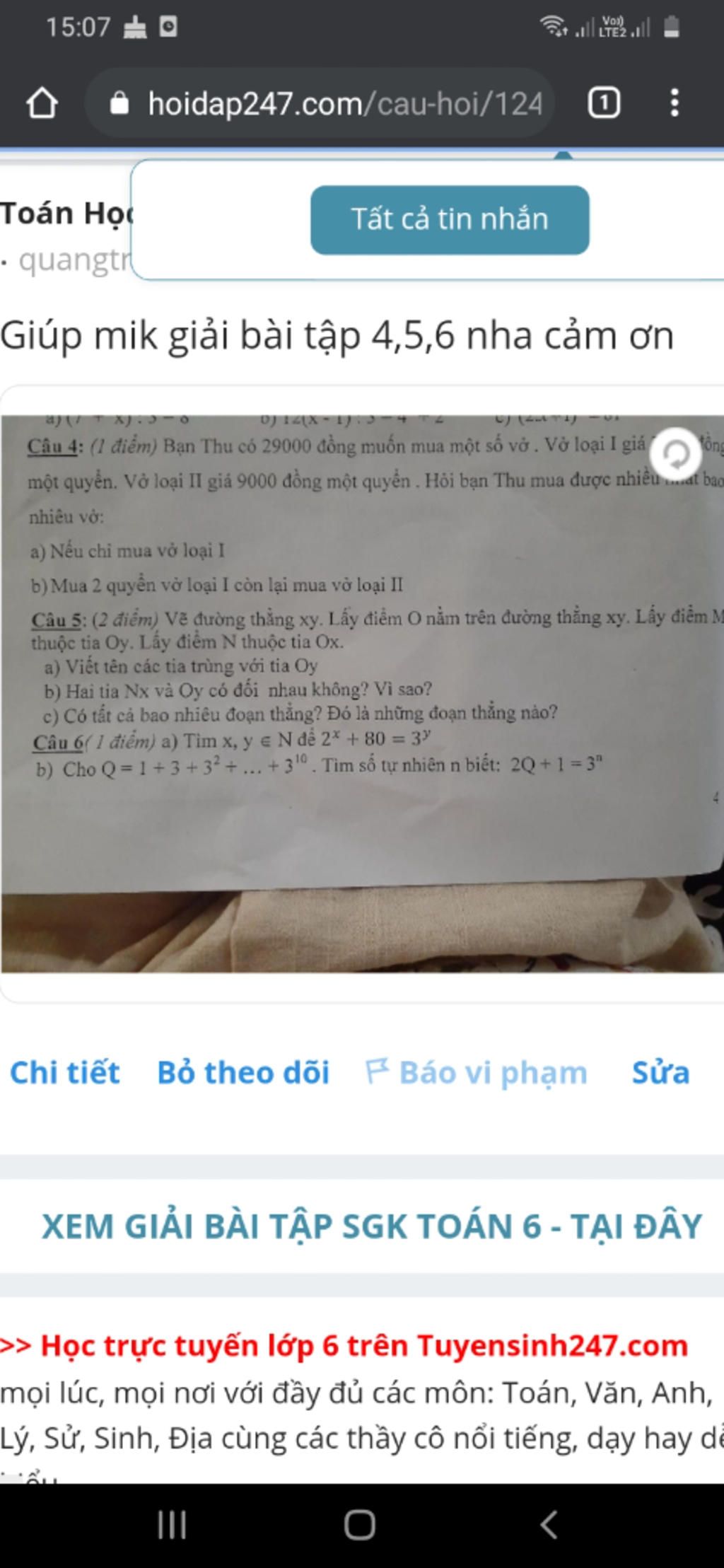Image resolution: width=724 pixels, height=1568 pixels.
Task: Tap Sửa to edit the question
Action: [660, 1072]
